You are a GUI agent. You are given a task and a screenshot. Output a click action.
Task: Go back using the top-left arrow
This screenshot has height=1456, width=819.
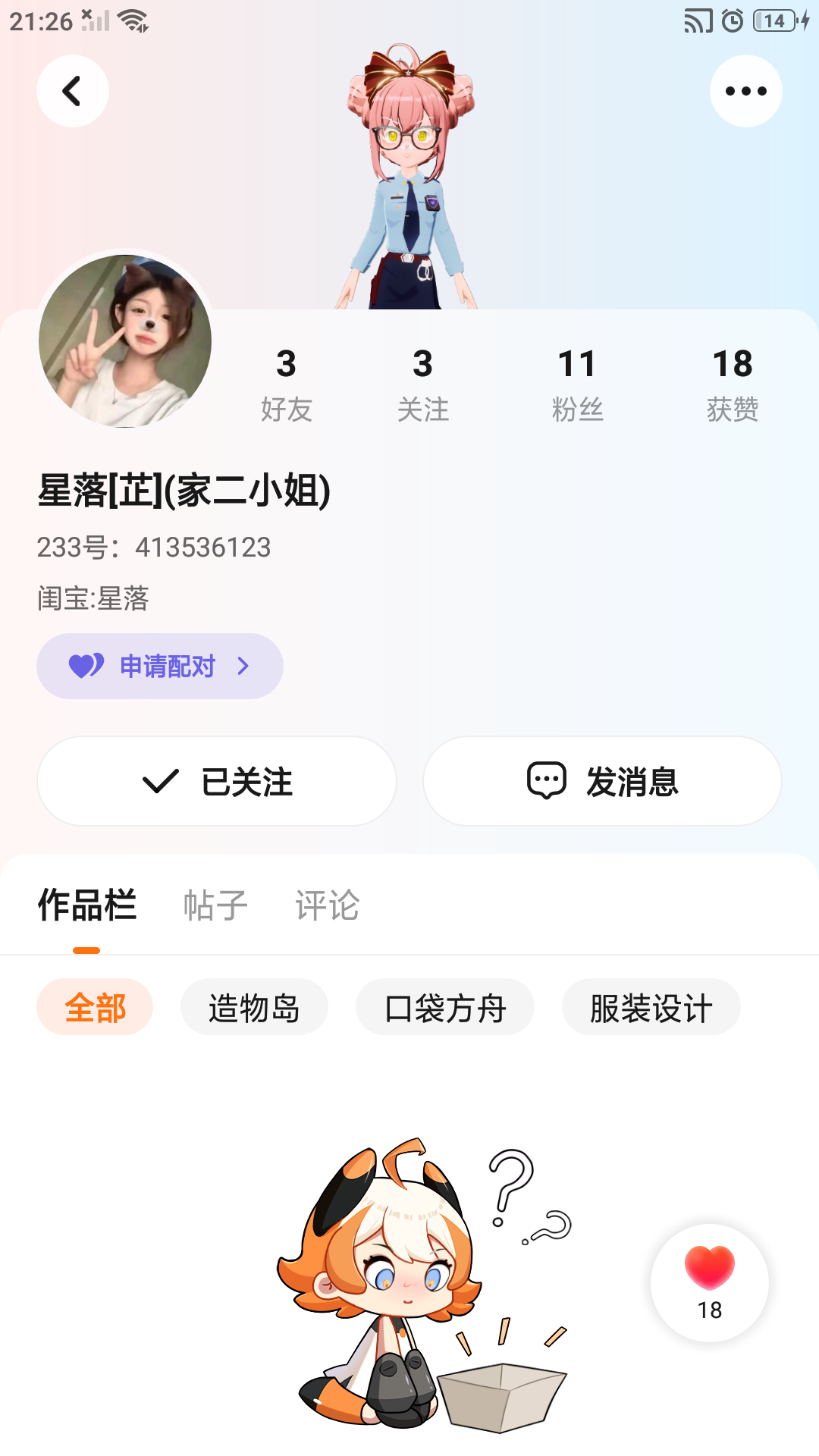pos(73,91)
